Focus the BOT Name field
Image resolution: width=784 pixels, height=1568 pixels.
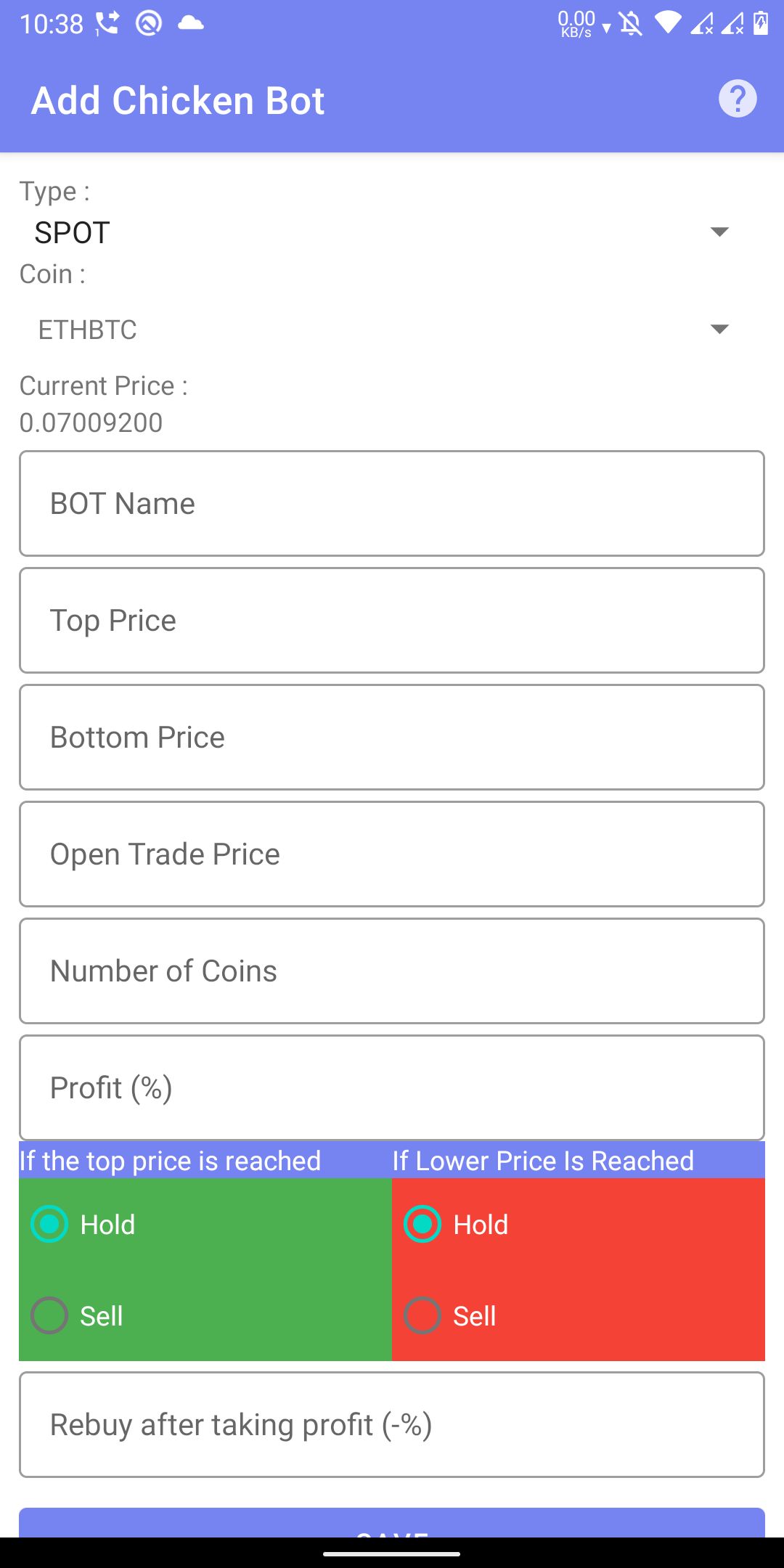(392, 504)
